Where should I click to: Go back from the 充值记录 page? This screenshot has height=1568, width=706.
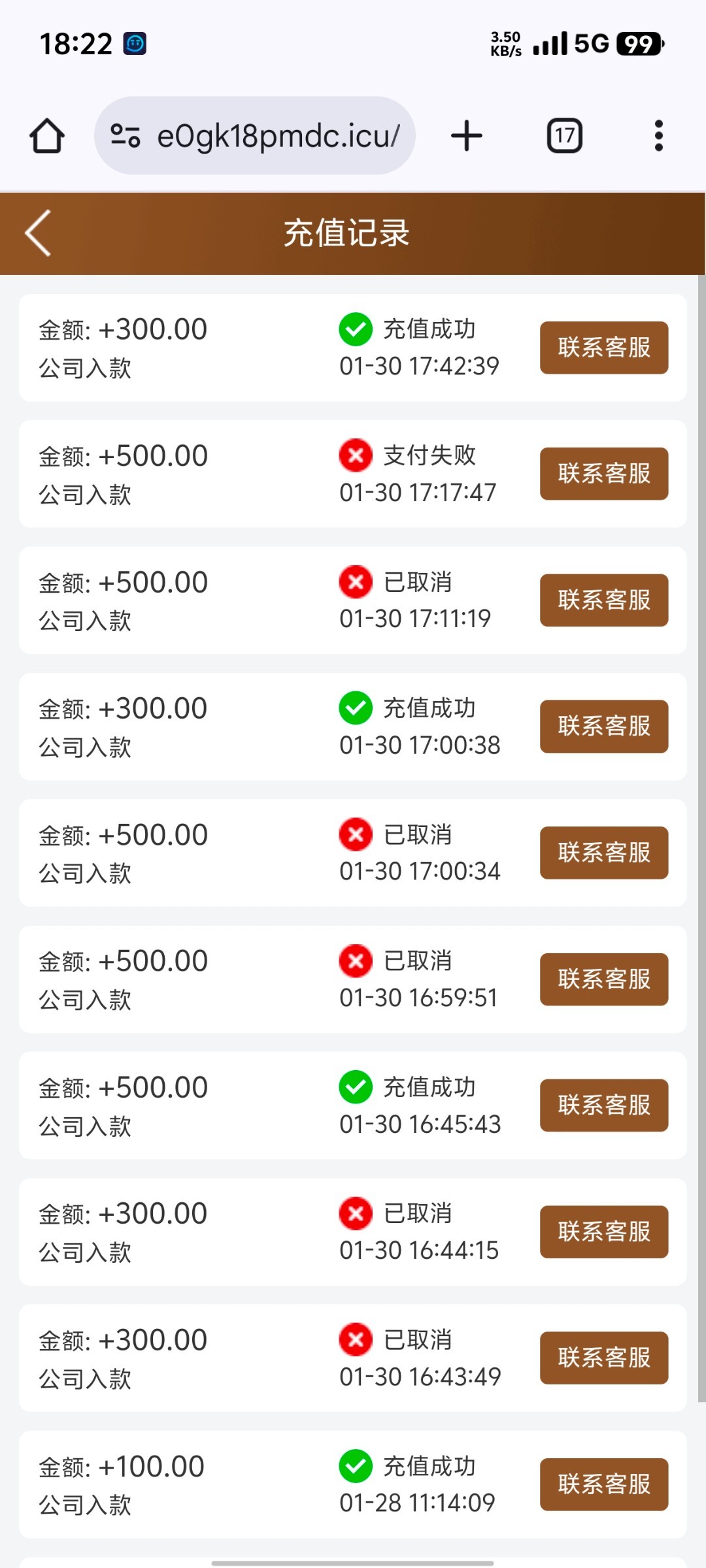point(38,233)
